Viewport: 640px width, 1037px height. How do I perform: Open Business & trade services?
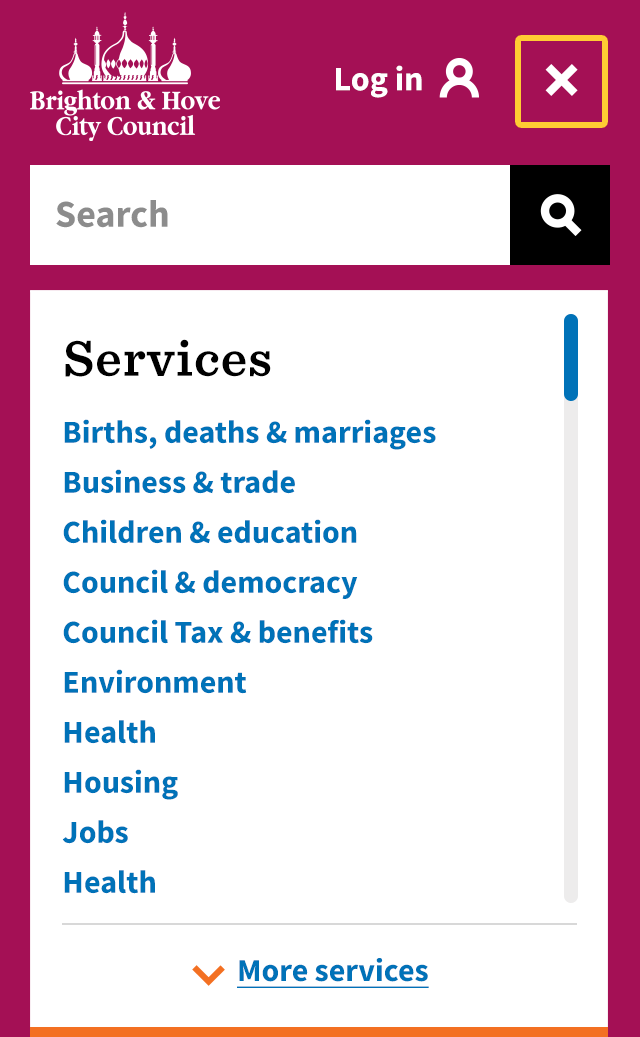[x=179, y=483]
